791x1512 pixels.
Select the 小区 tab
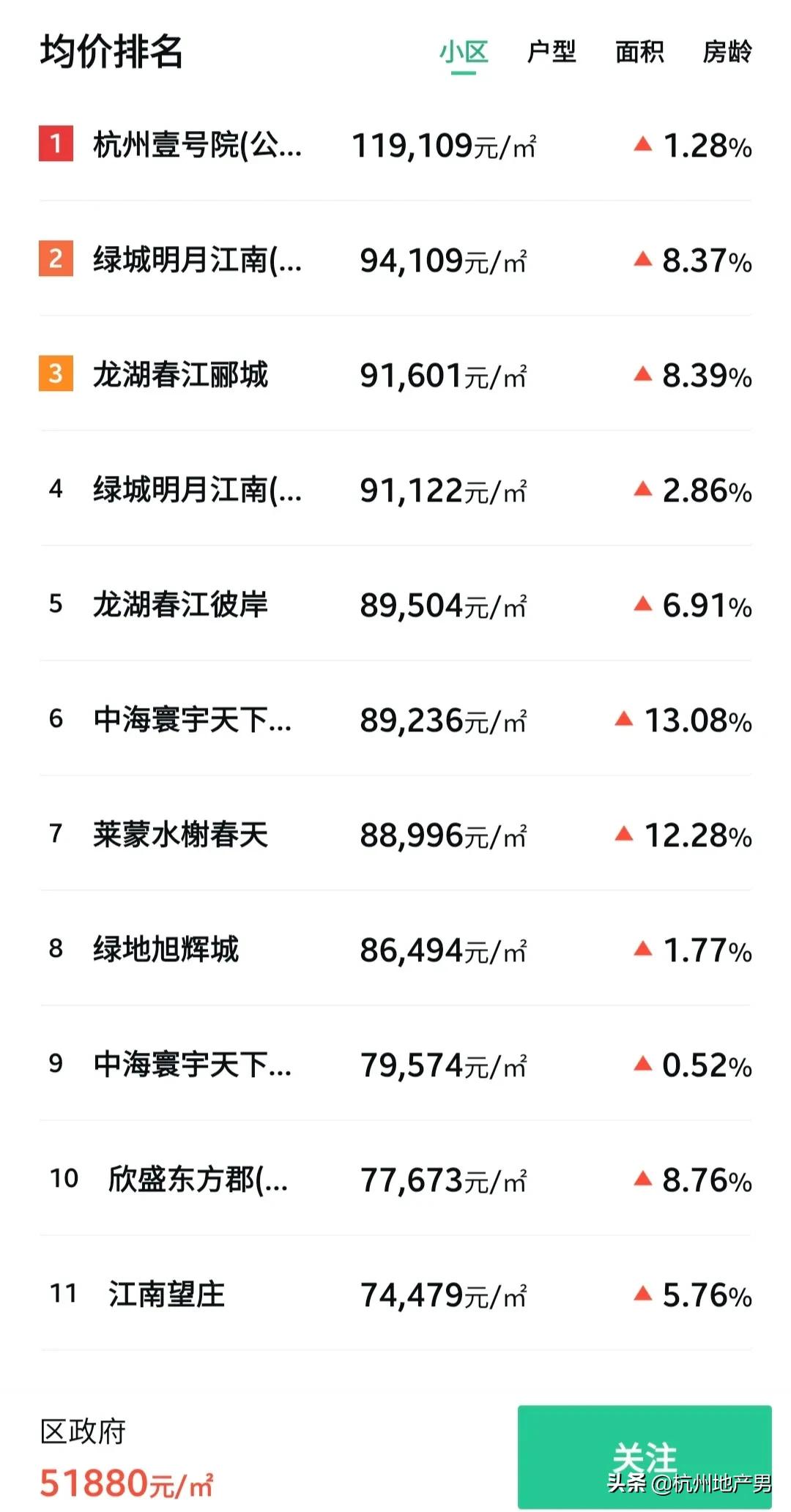click(x=464, y=53)
